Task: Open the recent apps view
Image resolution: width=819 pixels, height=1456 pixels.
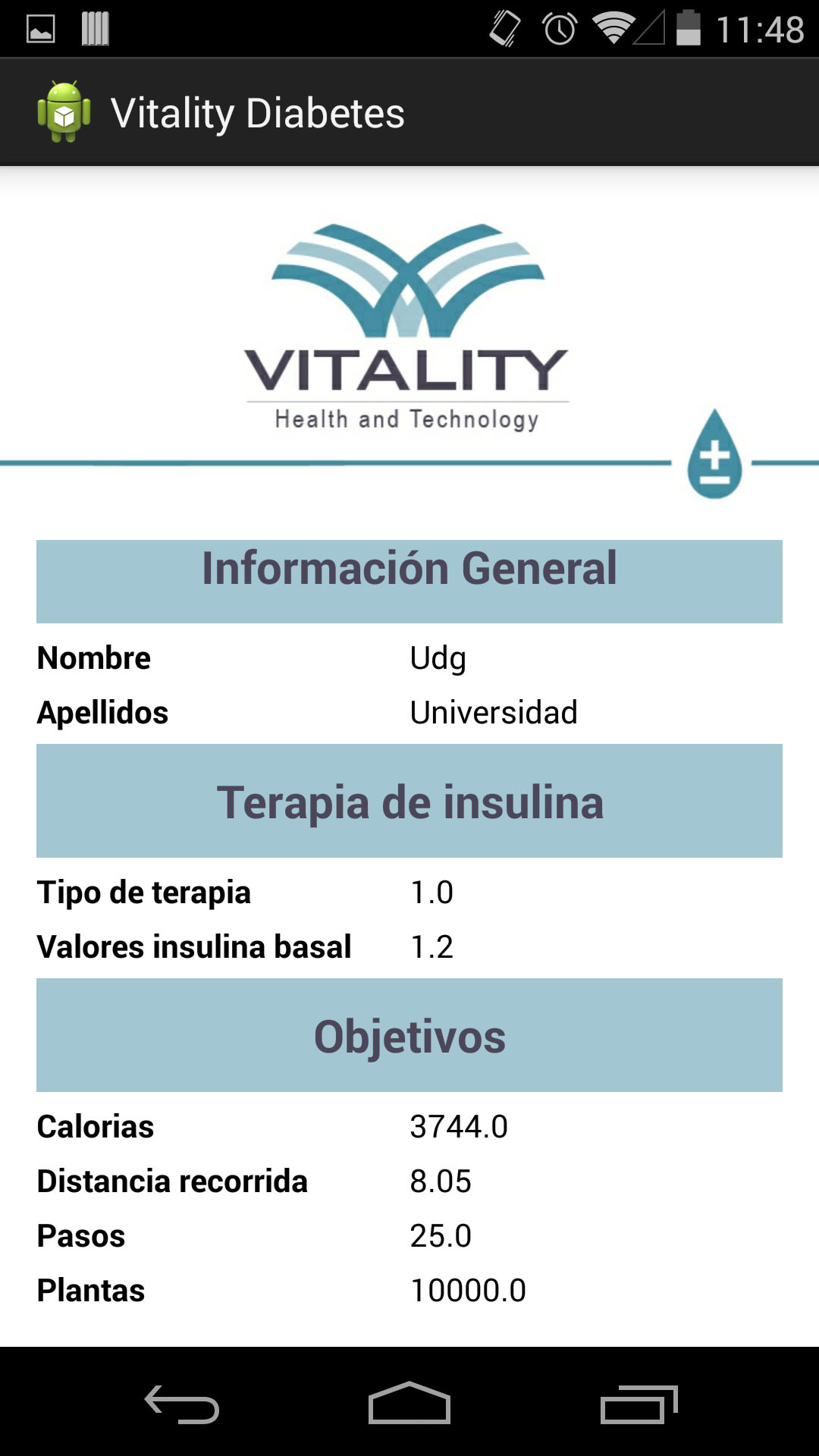Action: coord(639,1404)
